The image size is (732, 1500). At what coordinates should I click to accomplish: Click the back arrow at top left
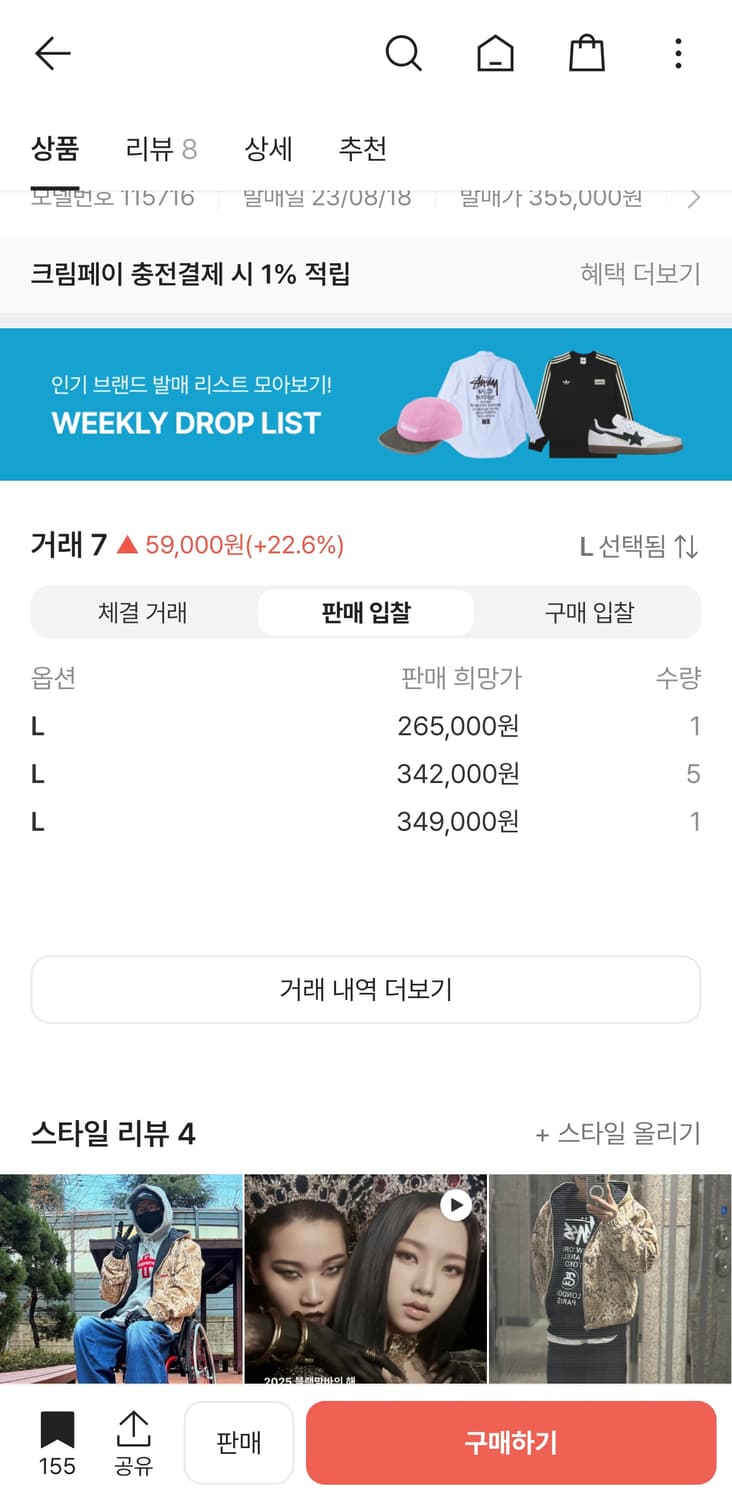52,53
